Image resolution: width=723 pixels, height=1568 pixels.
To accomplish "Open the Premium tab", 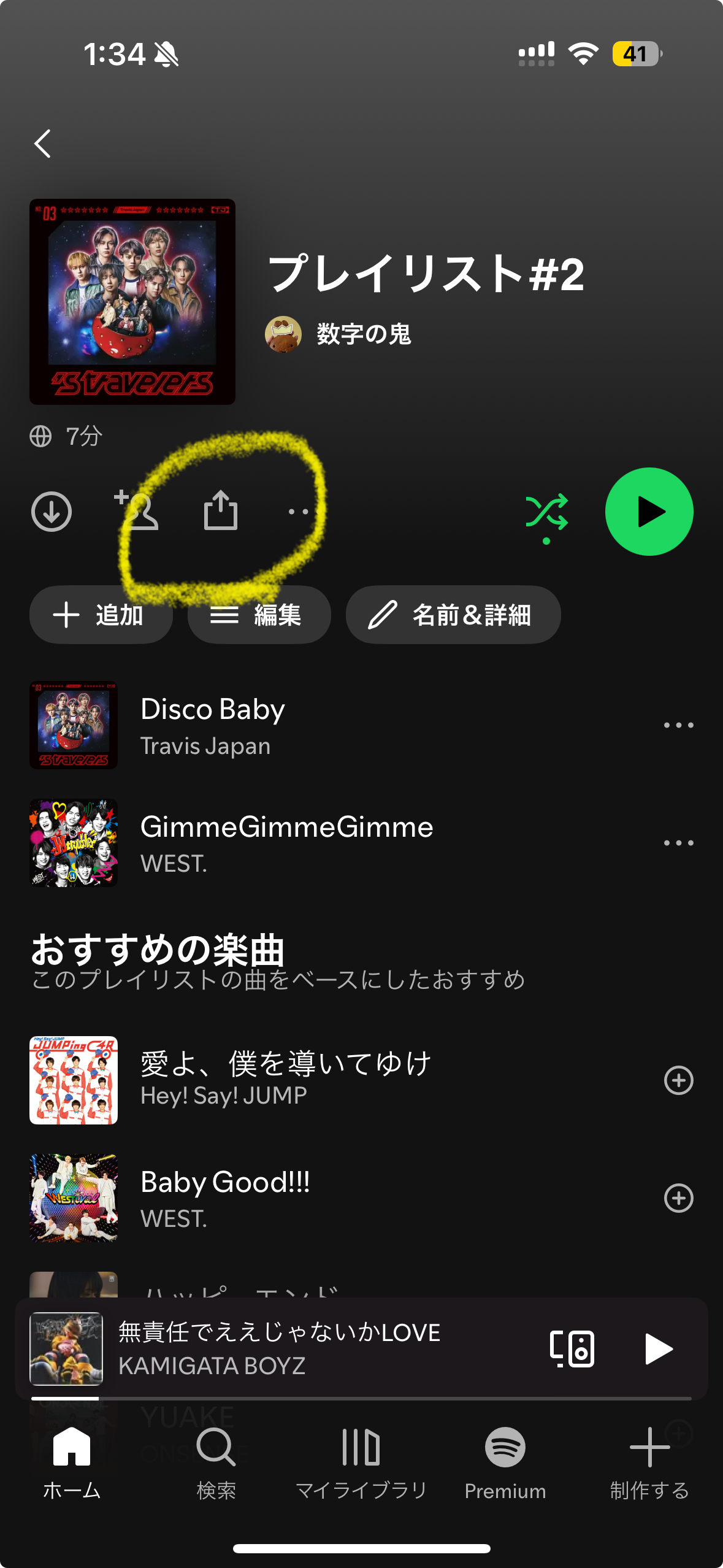I will [x=505, y=1462].
